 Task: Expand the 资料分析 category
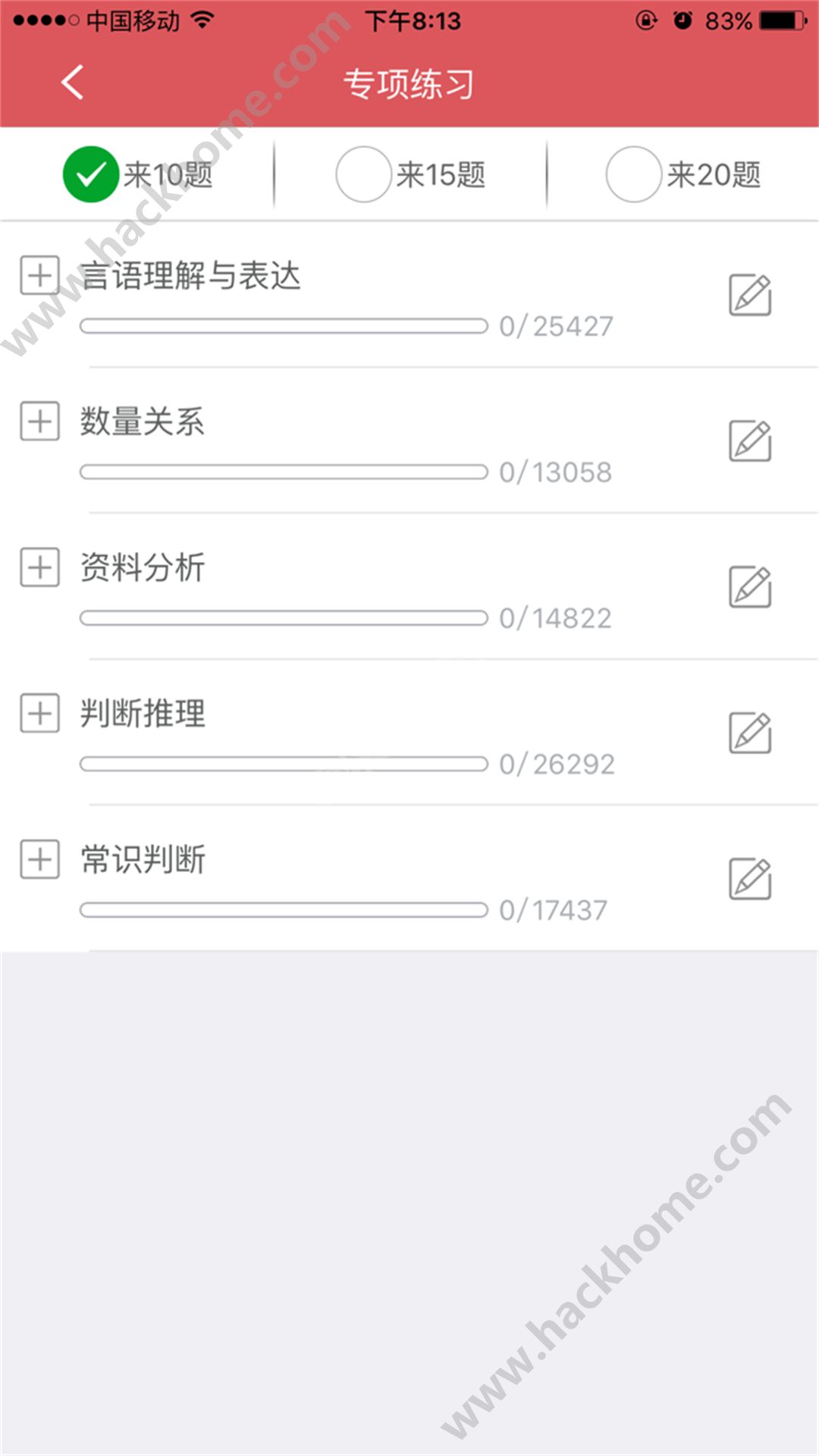39,567
